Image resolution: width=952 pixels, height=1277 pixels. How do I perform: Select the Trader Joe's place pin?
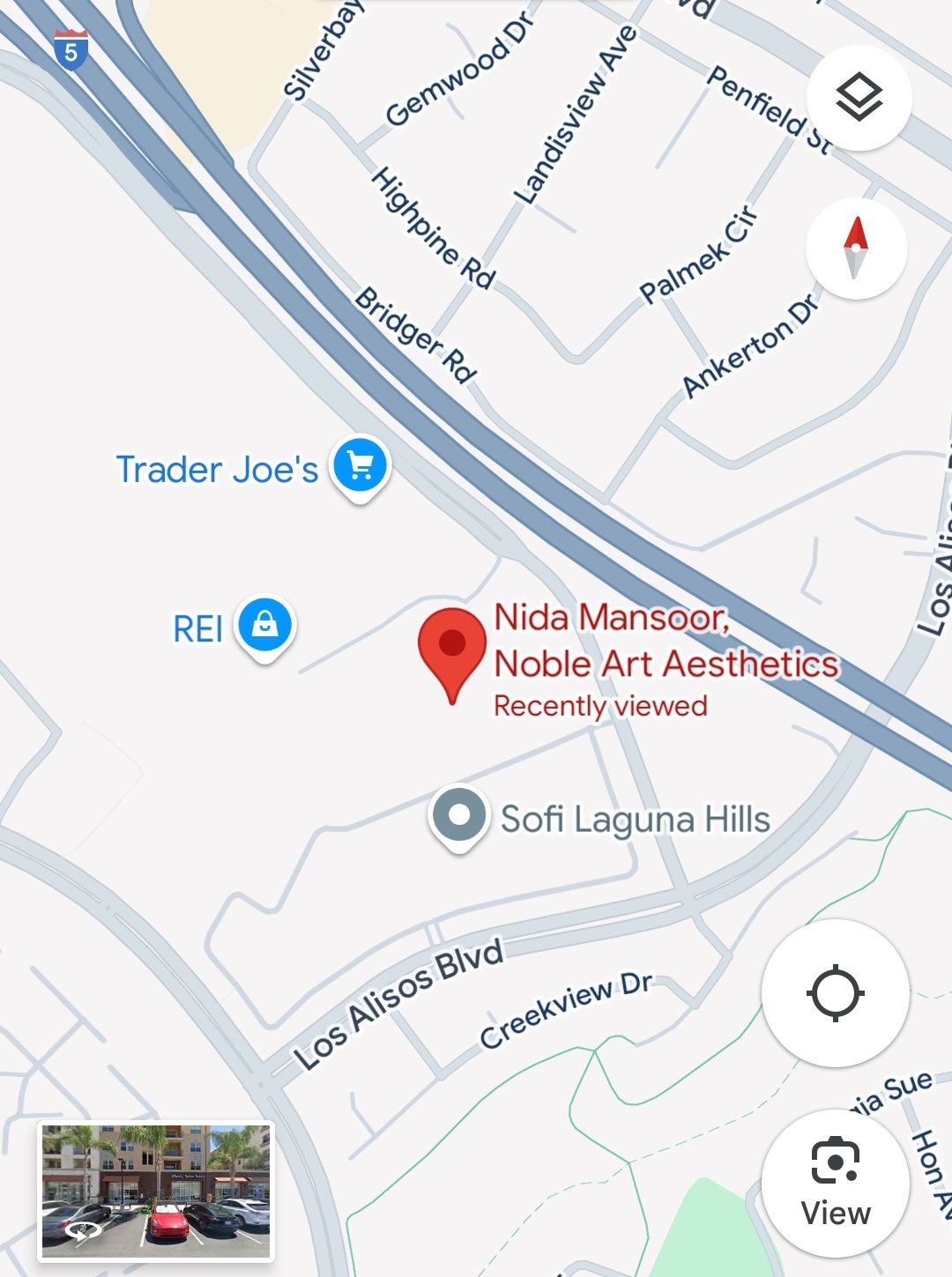click(360, 465)
